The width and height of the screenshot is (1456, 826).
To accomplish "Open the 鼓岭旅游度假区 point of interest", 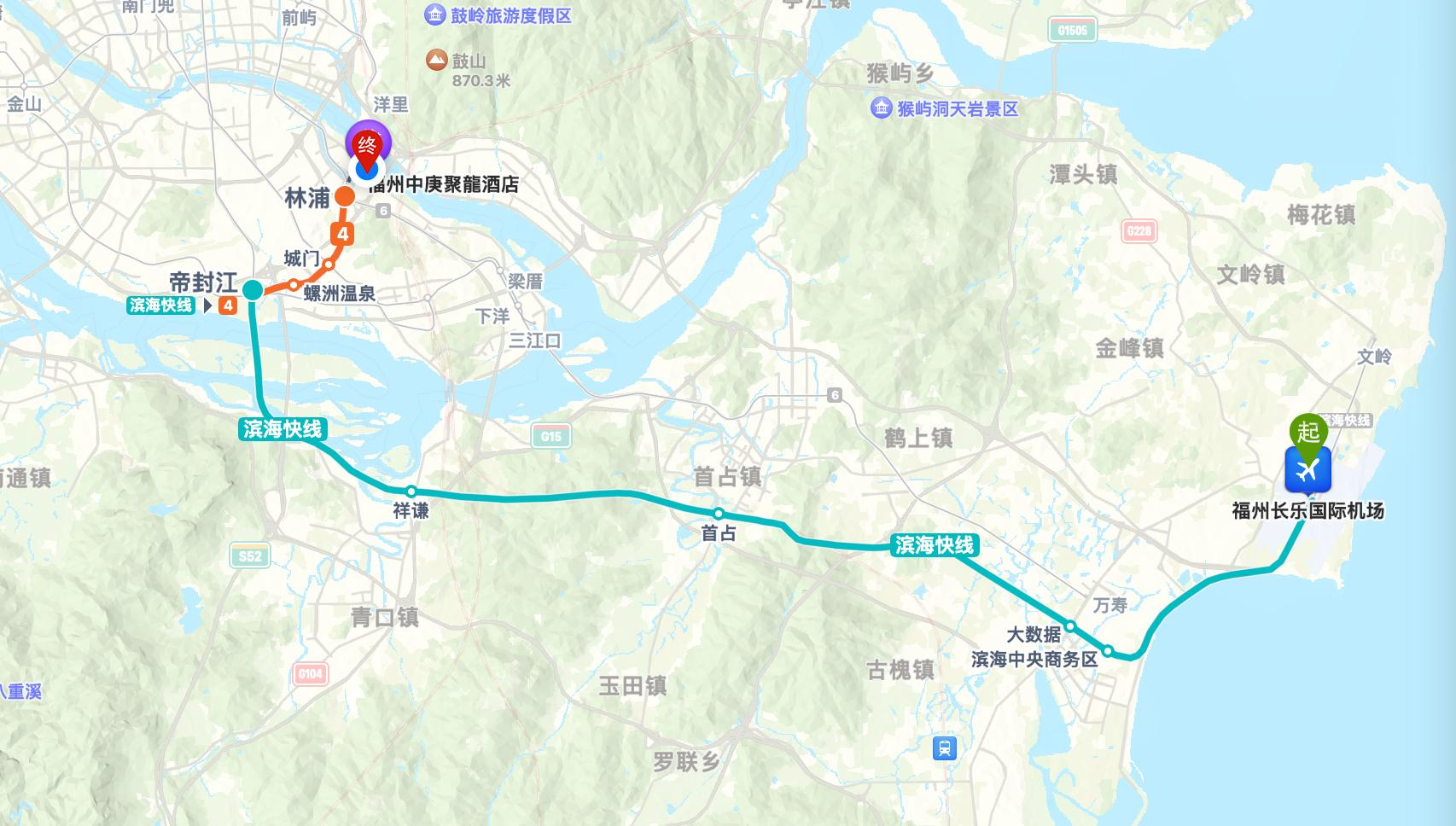I will coord(436,15).
